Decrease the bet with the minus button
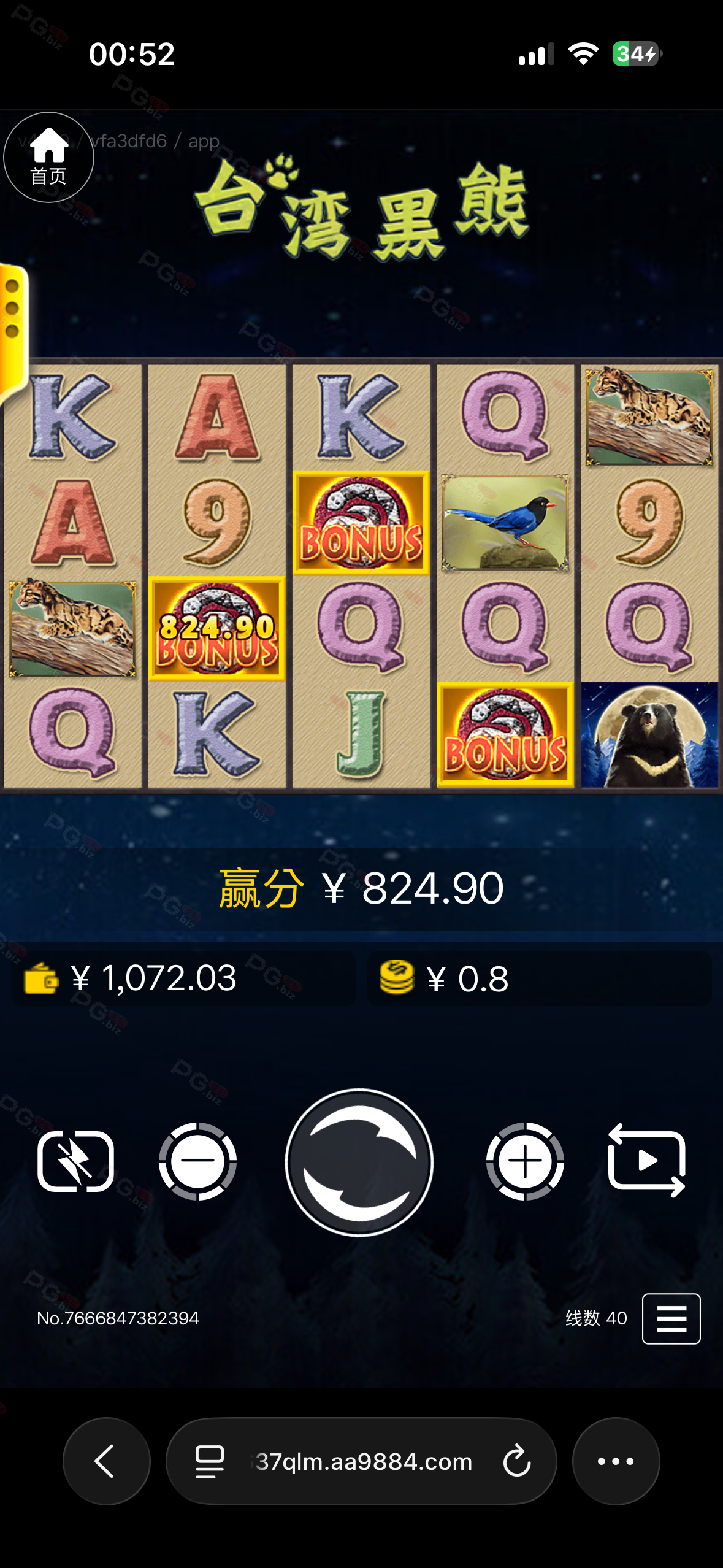Screen dimensions: 723x1568 197,1161
